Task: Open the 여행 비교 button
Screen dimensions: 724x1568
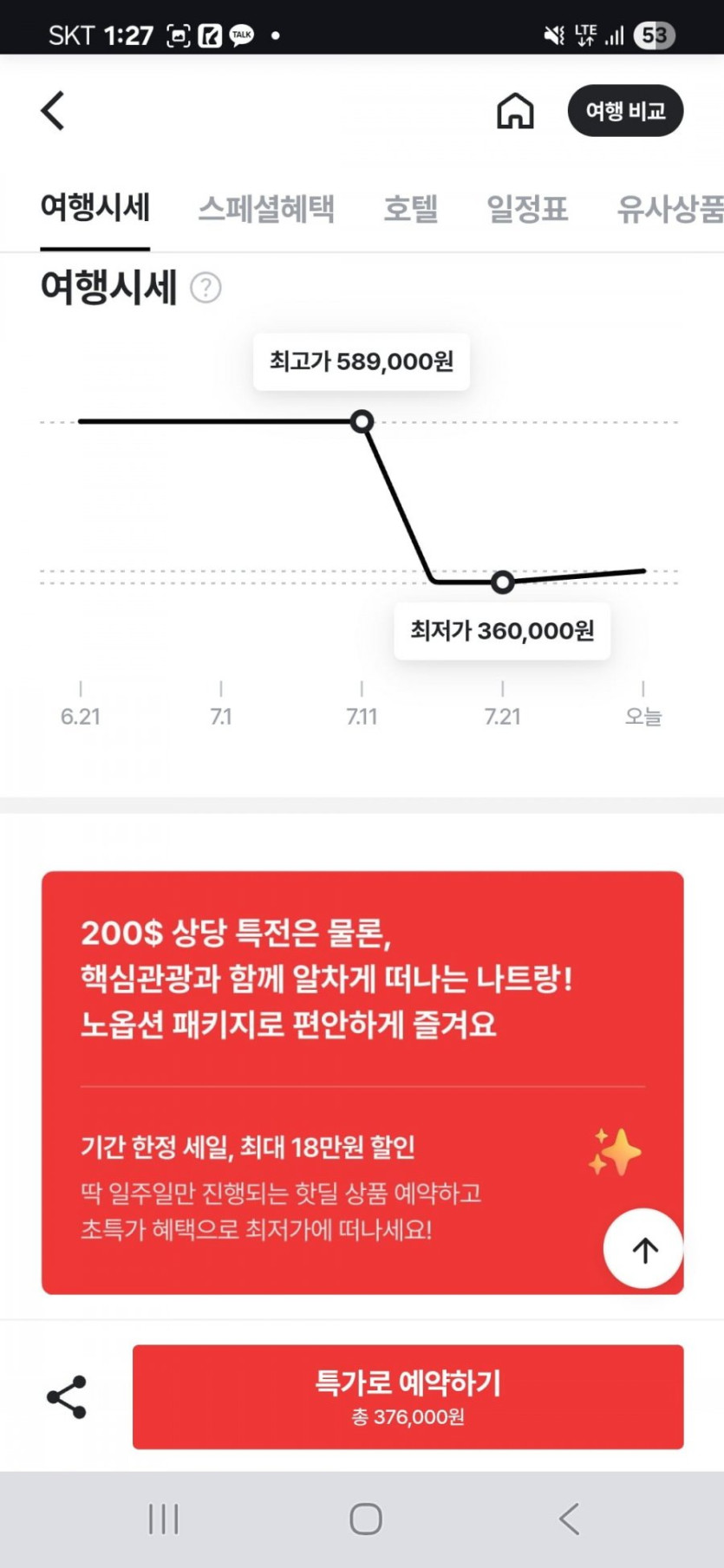Action: coord(625,111)
